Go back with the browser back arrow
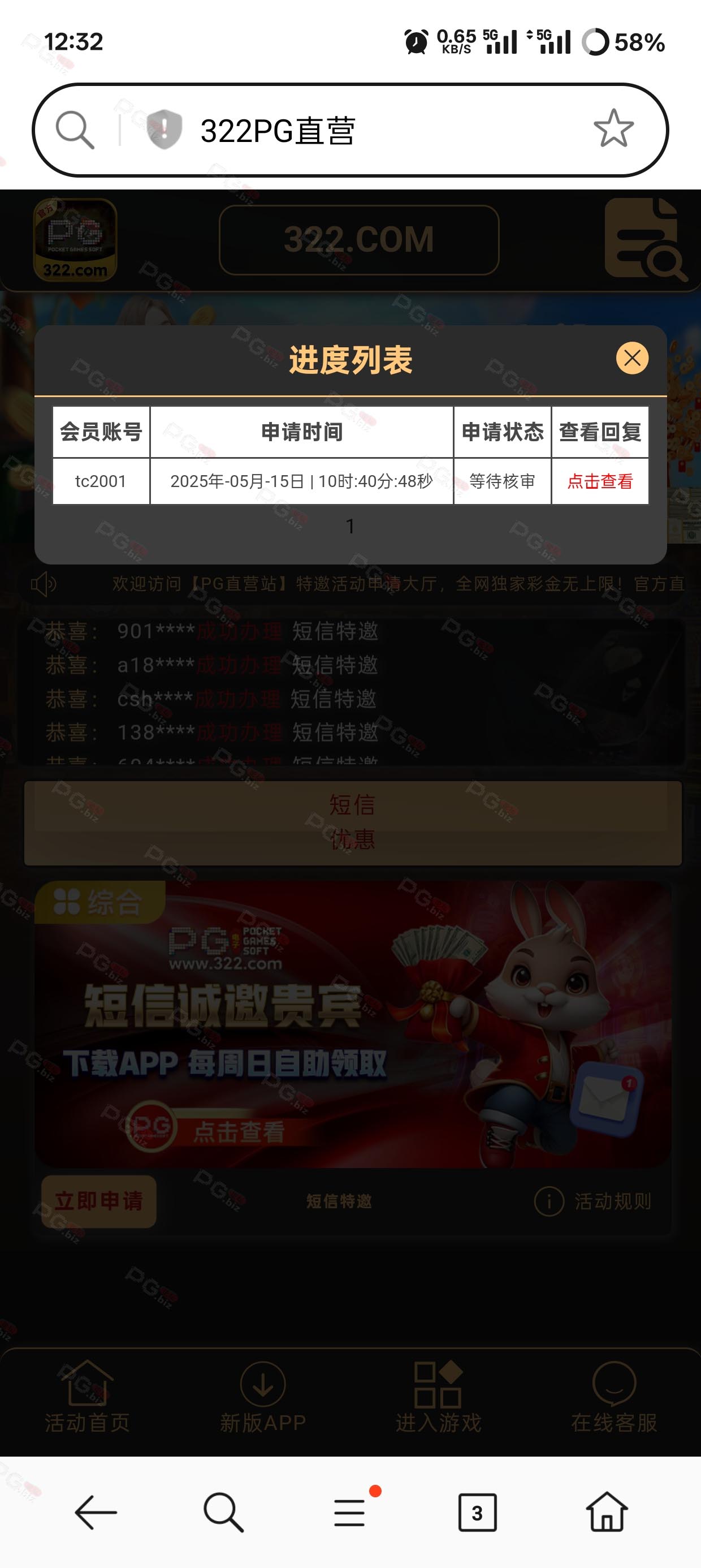 click(96, 1512)
